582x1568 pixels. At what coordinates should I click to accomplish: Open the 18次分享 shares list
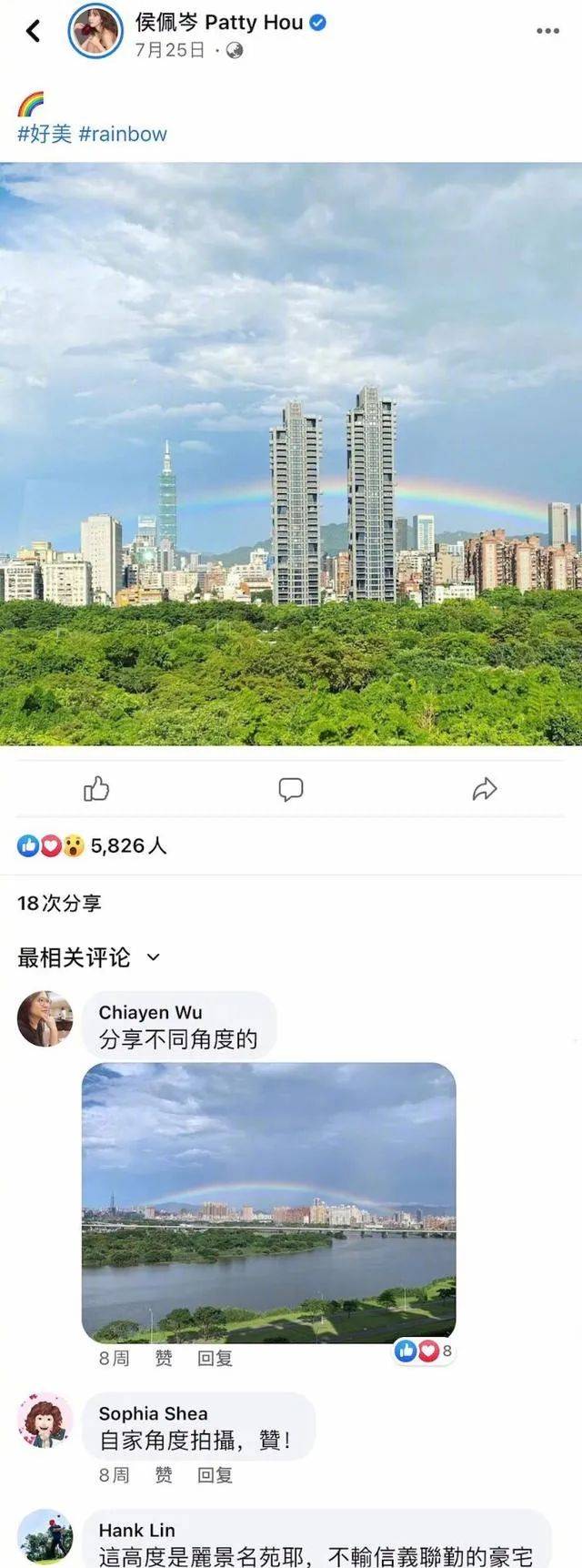point(59,903)
